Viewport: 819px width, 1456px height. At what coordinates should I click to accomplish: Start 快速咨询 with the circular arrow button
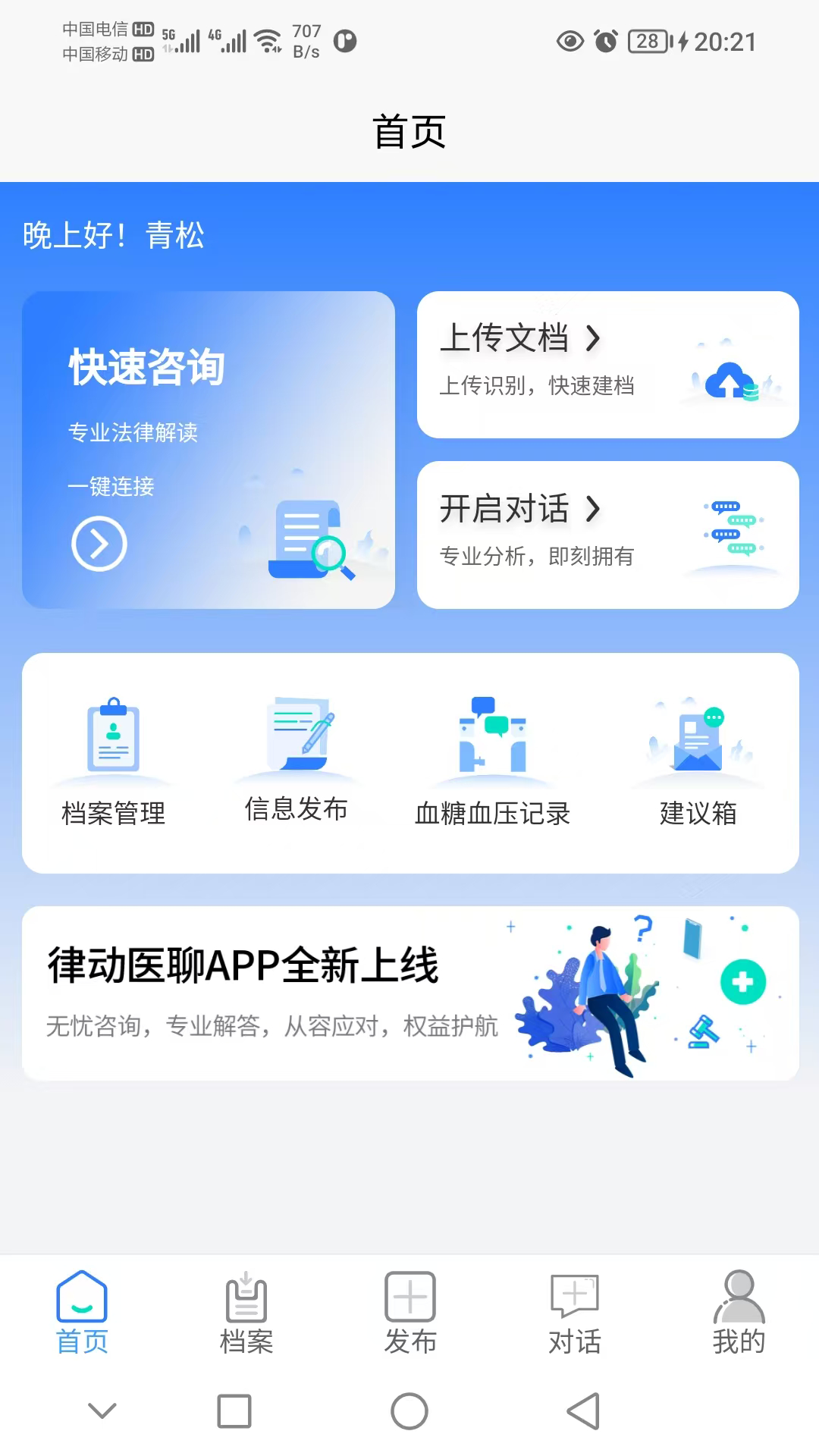click(99, 543)
